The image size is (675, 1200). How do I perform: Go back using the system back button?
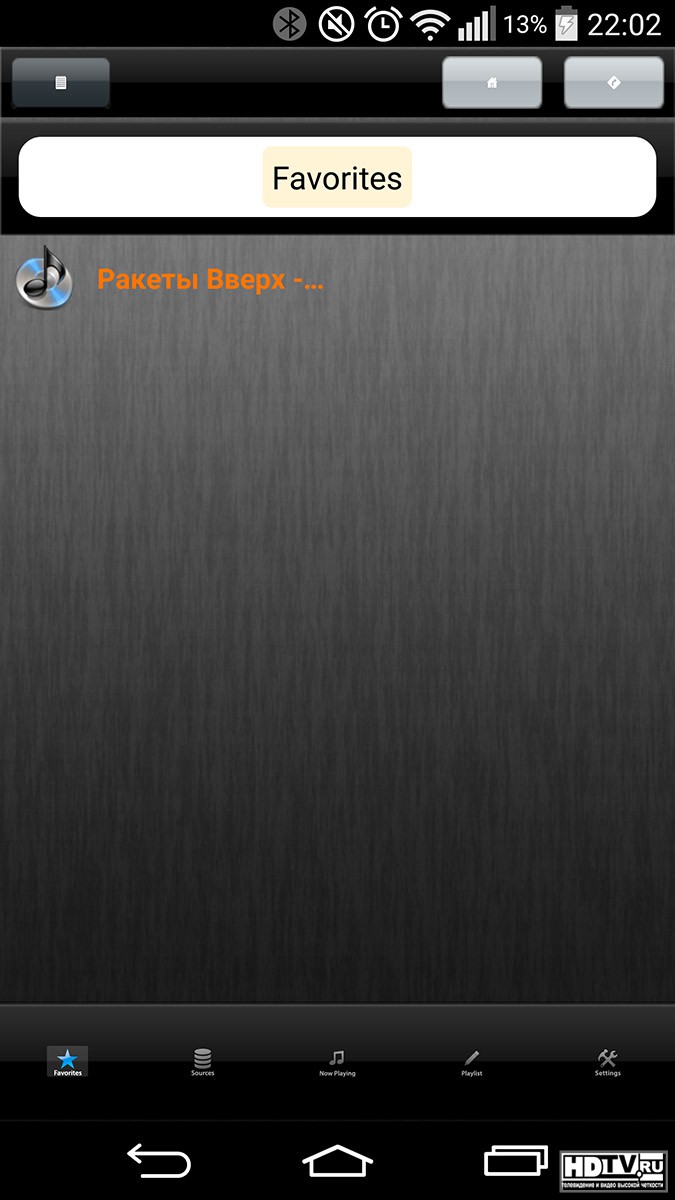click(x=158, y=1161)
